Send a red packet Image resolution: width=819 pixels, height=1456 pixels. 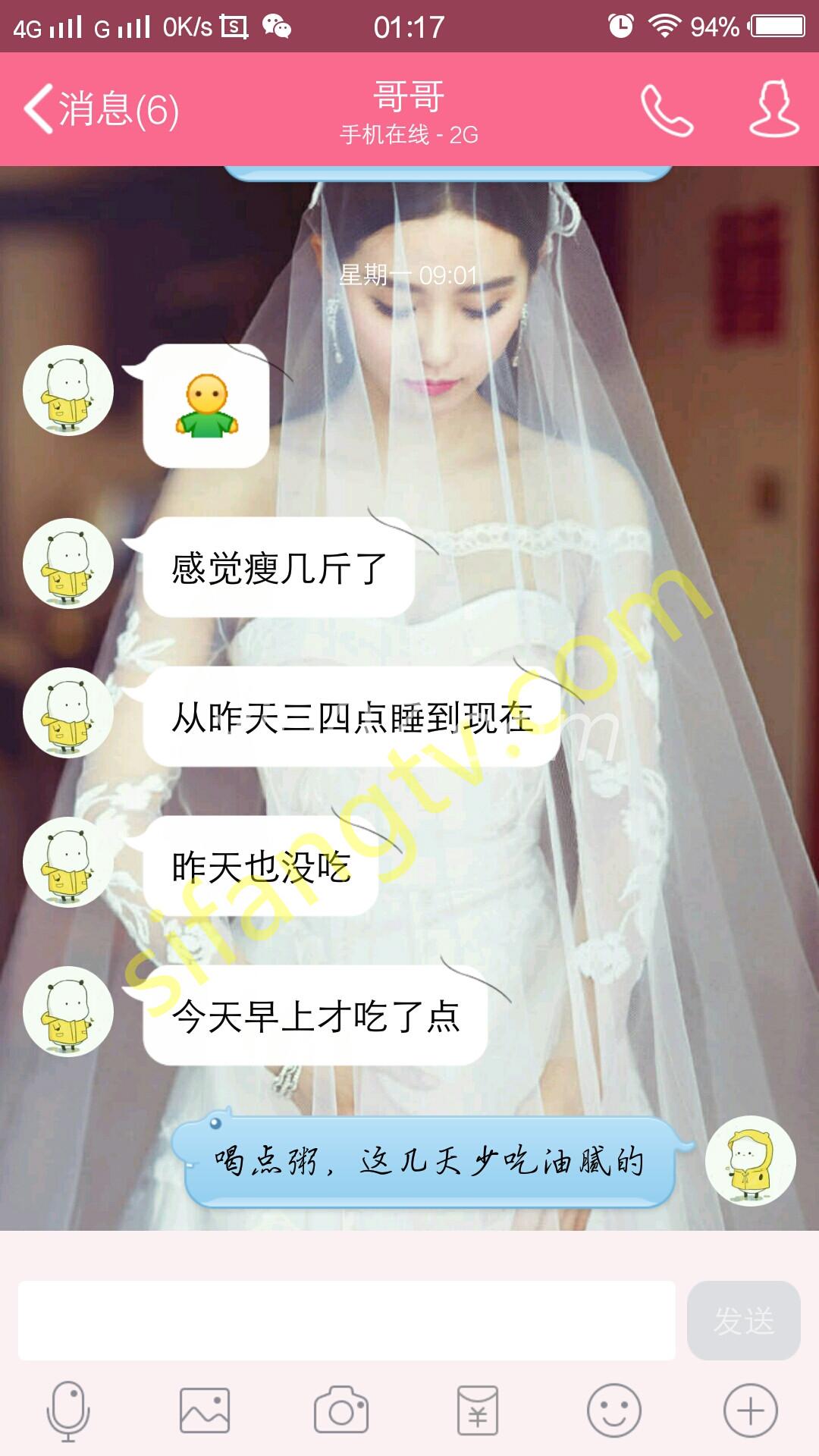(x=478, y=1411)
